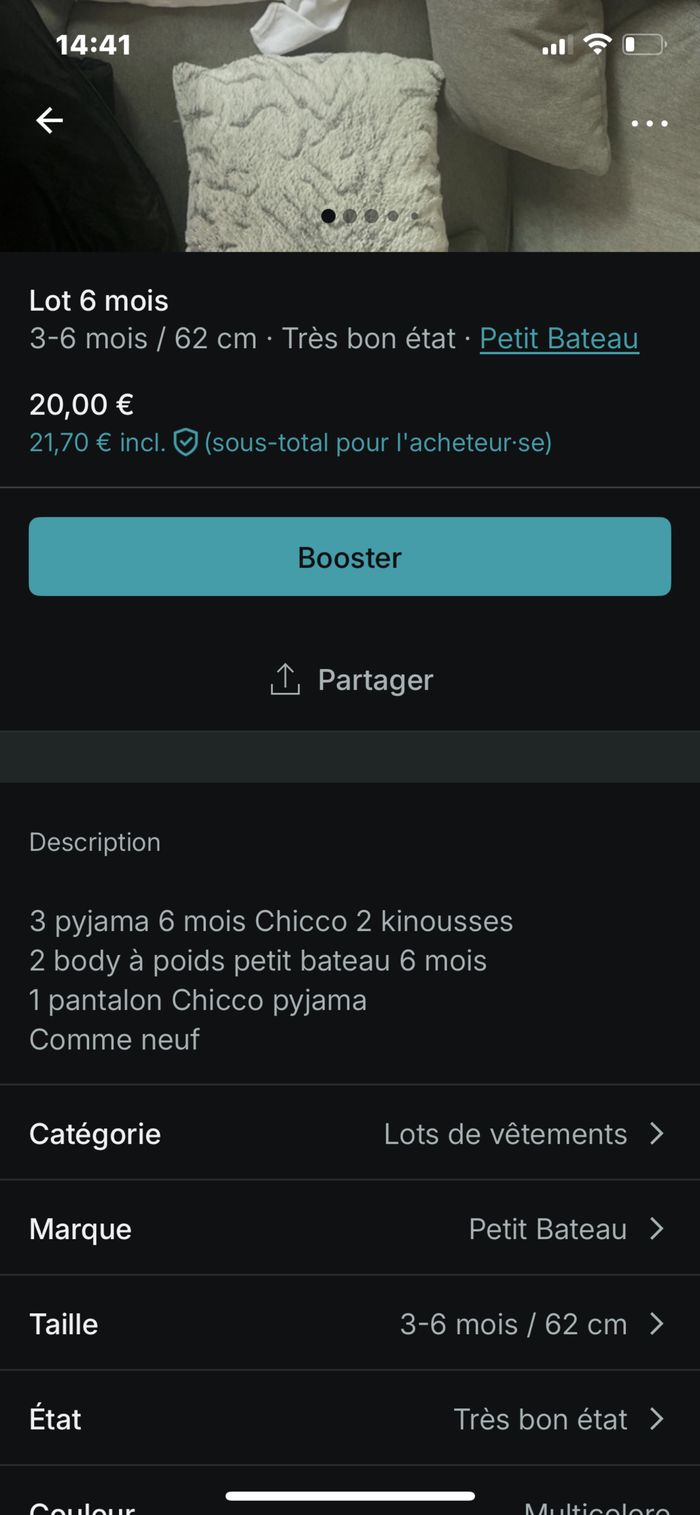The height and width of the screenshot is (1515, 700).
Task: Open the État row
Action: (x=349, y=1418)
